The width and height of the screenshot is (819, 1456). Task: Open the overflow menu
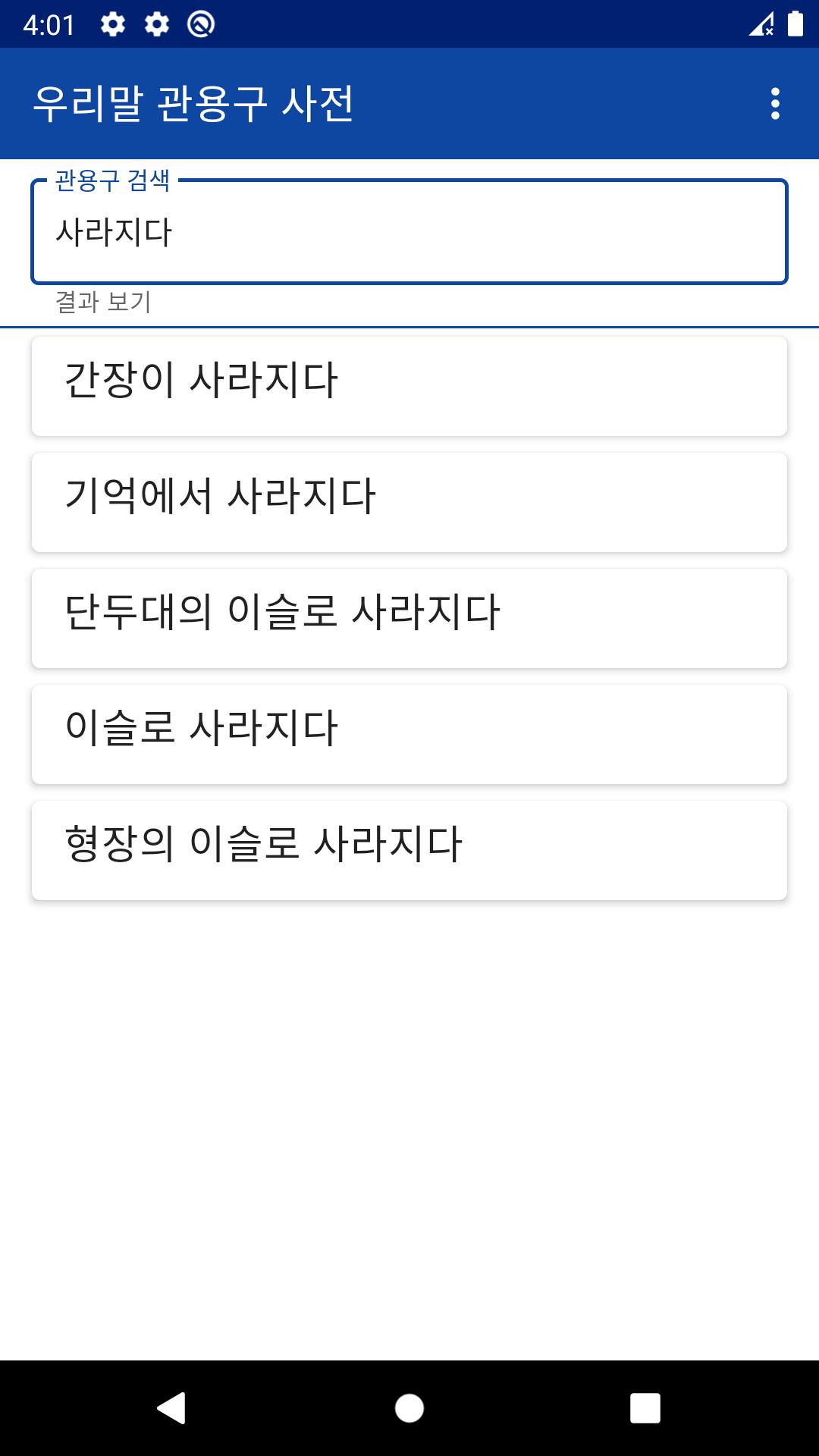click(x=774, y=104)
